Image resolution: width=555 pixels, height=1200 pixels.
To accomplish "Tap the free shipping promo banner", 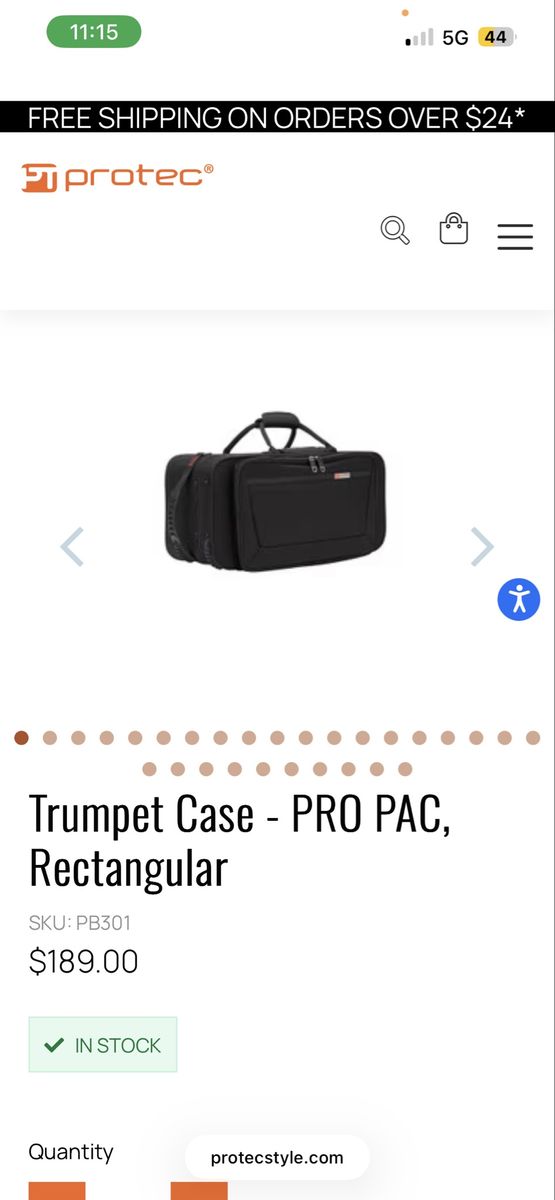I will click(277, 117).
